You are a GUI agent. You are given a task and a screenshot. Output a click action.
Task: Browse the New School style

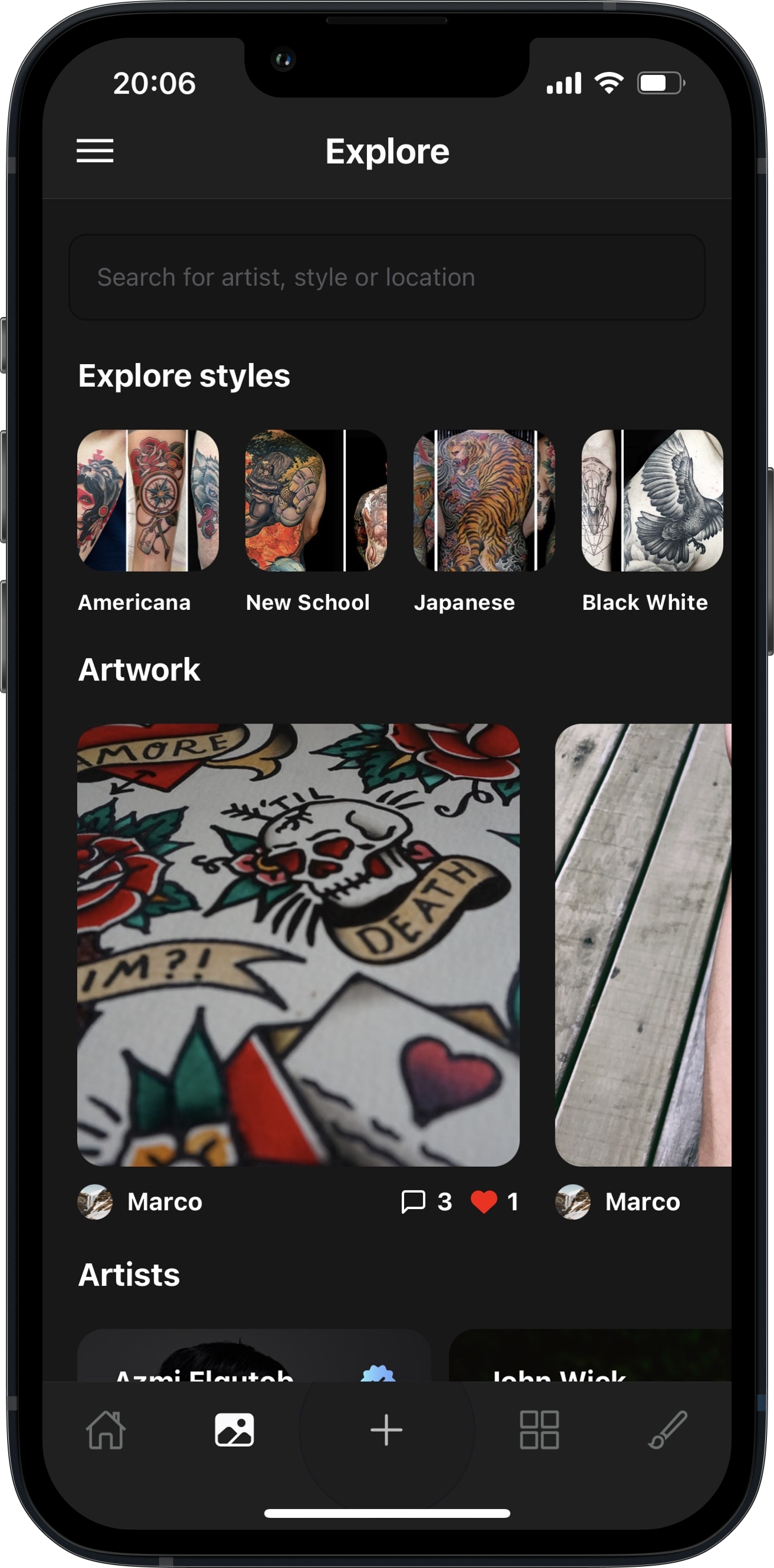pyautogui.click(x=315, y=501)
